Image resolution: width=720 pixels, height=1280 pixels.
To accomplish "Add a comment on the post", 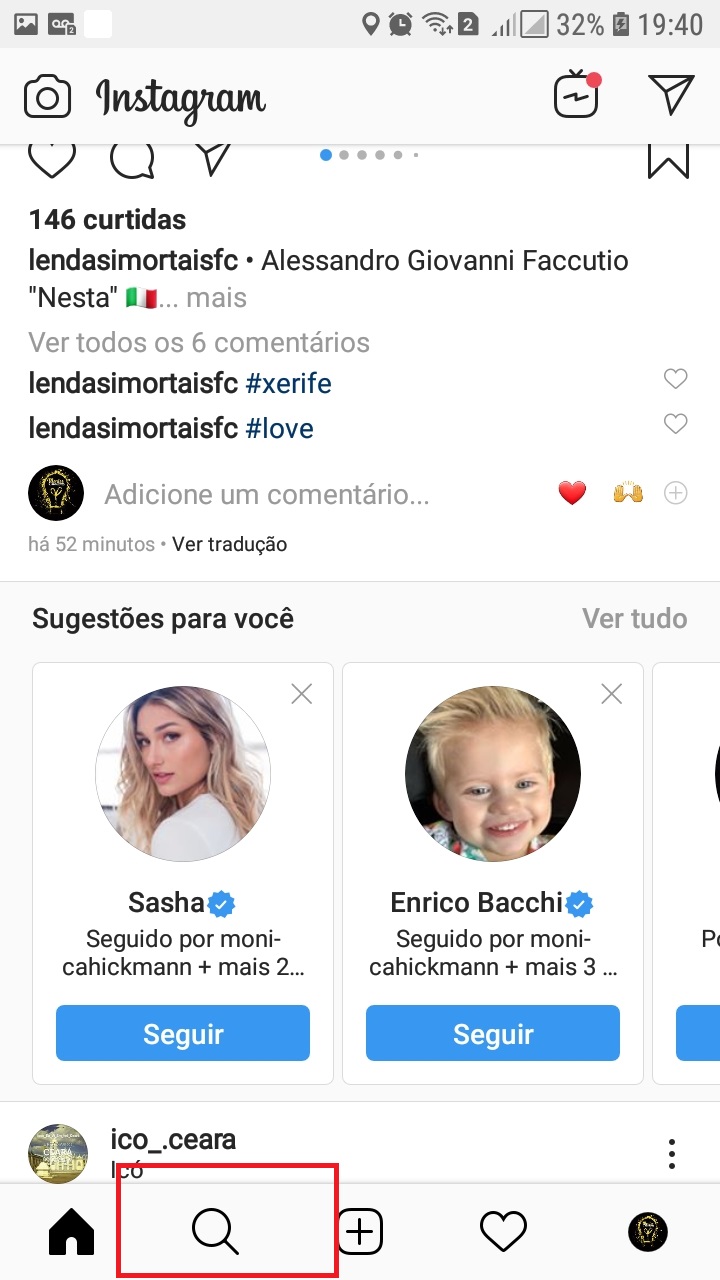I will [x=266, y=494].
